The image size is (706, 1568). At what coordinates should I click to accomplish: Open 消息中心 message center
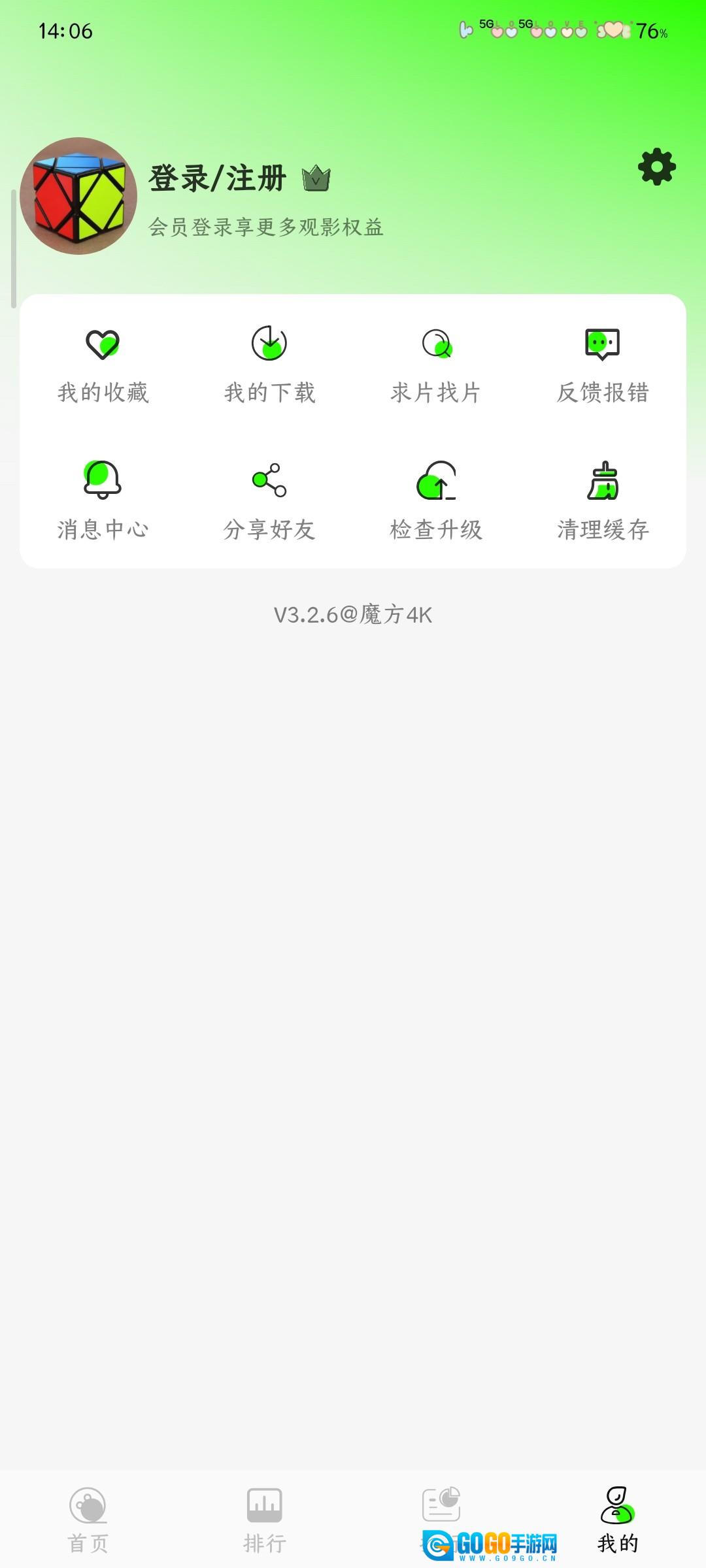point(103,501)
